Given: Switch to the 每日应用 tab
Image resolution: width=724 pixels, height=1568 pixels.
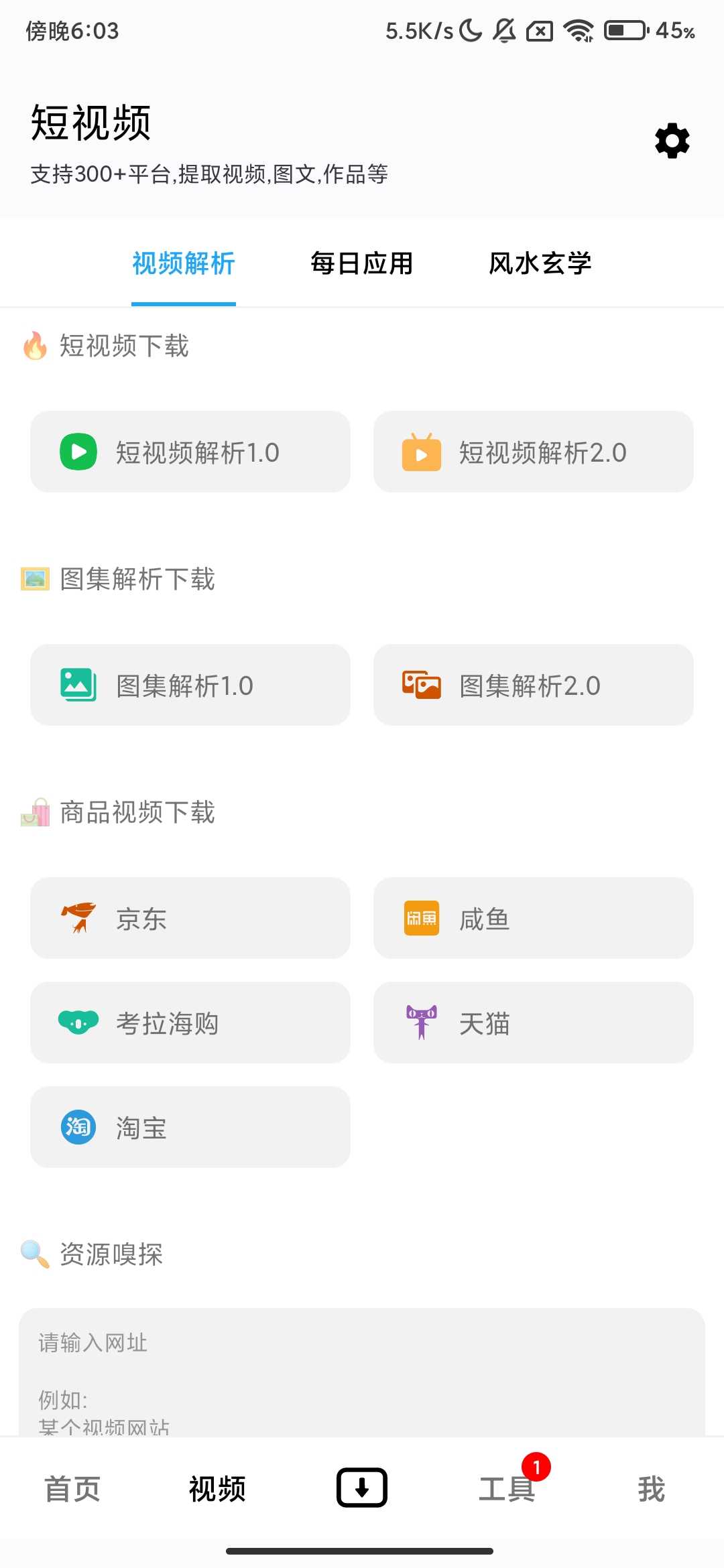Looking at the screenshot, I should click(x=361, y=263).
